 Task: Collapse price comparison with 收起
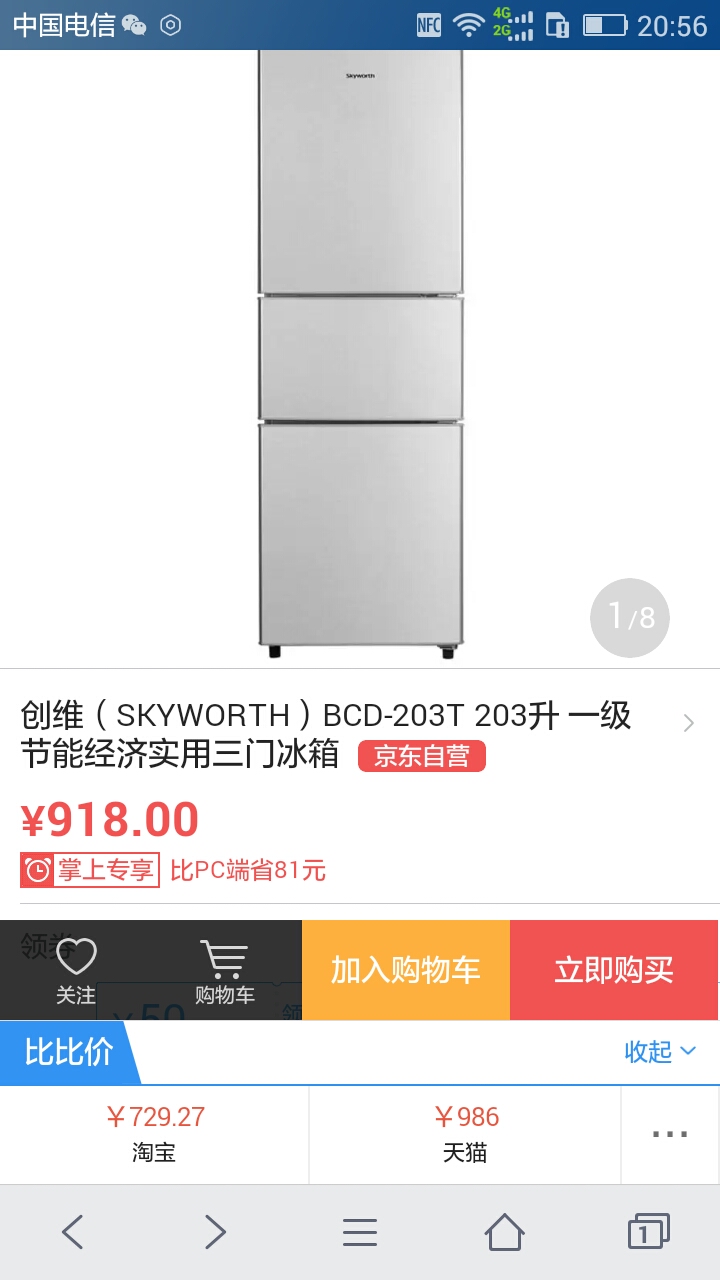[660, 1051]
